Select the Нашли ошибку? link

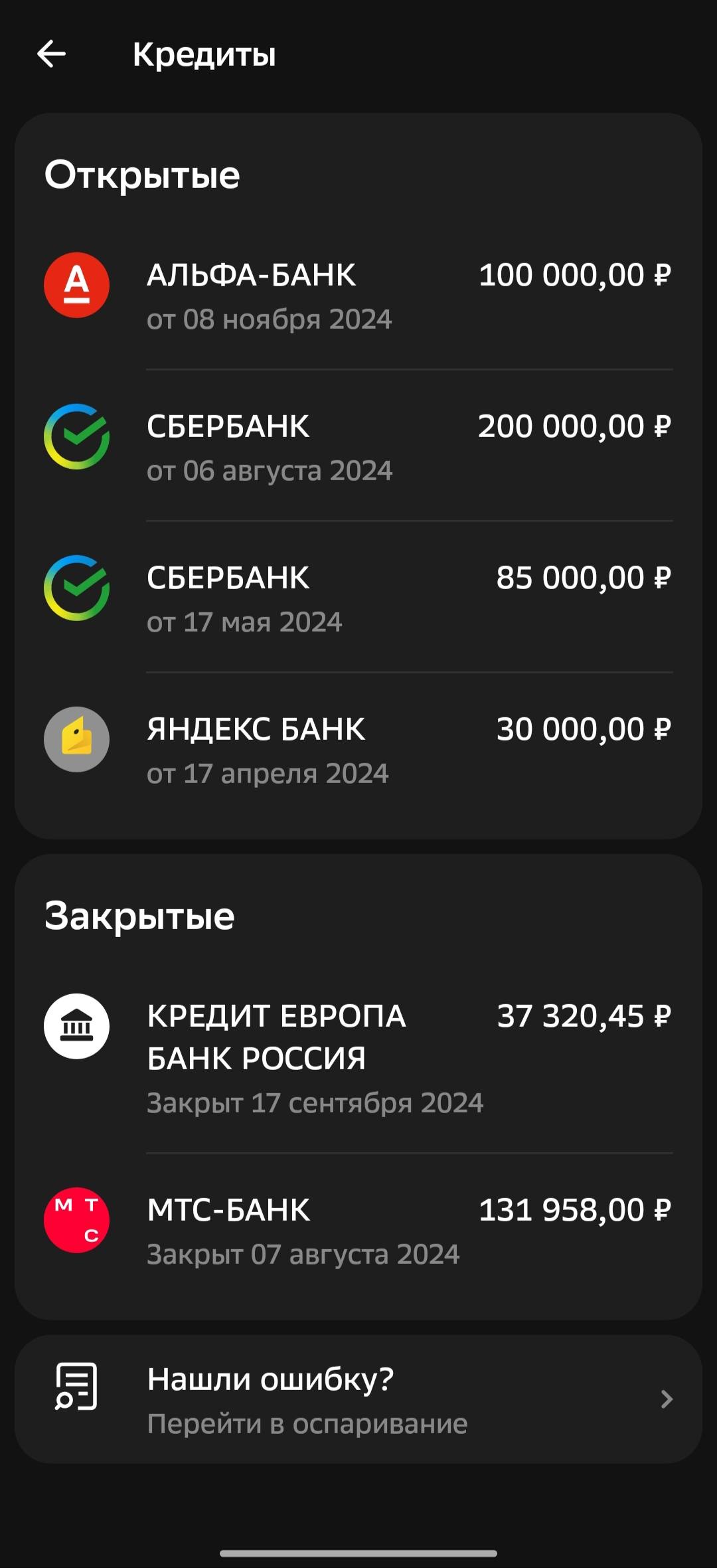tap(271, 1382)
